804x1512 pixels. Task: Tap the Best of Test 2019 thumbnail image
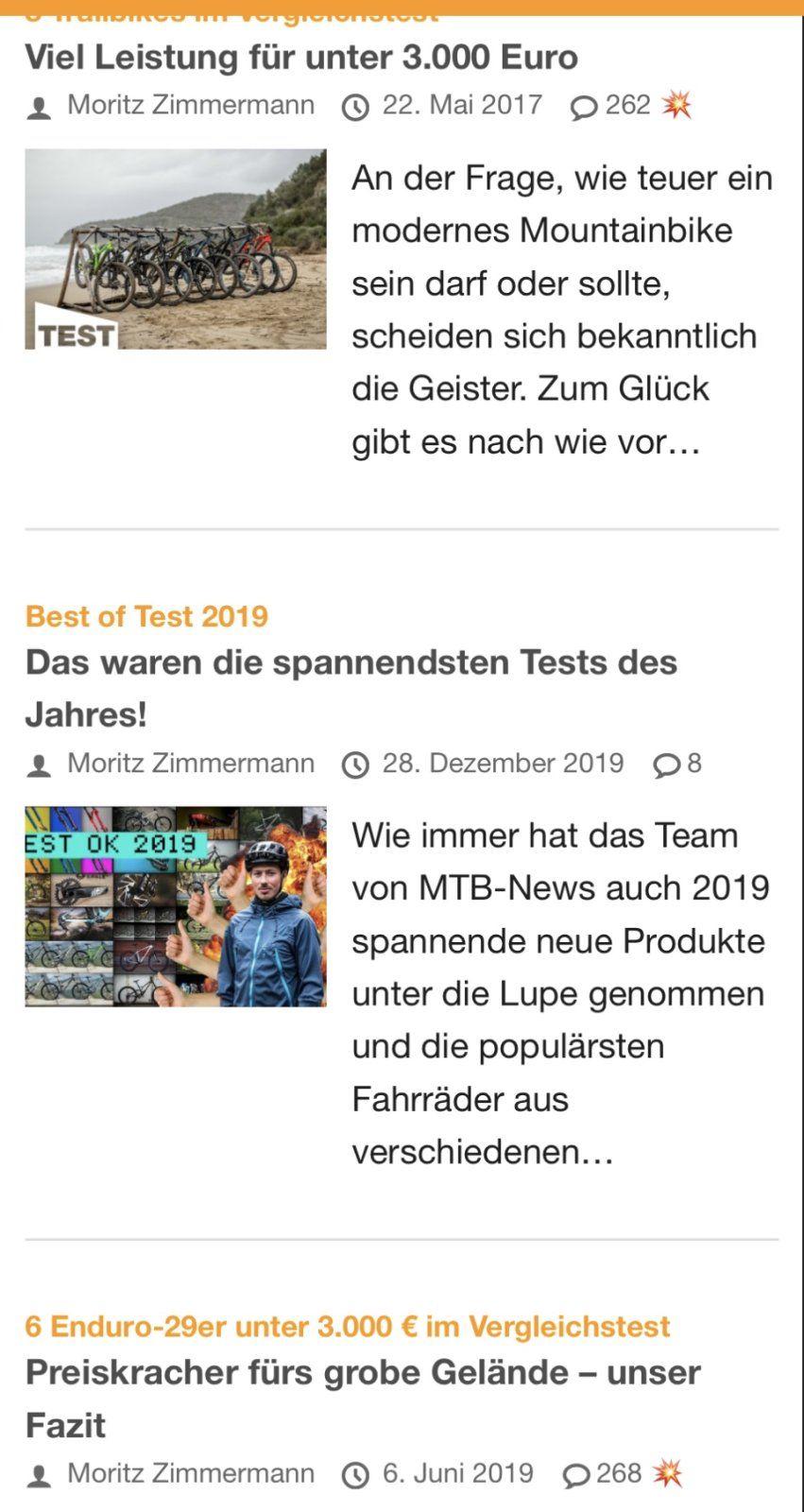click(x=176, y=906)
